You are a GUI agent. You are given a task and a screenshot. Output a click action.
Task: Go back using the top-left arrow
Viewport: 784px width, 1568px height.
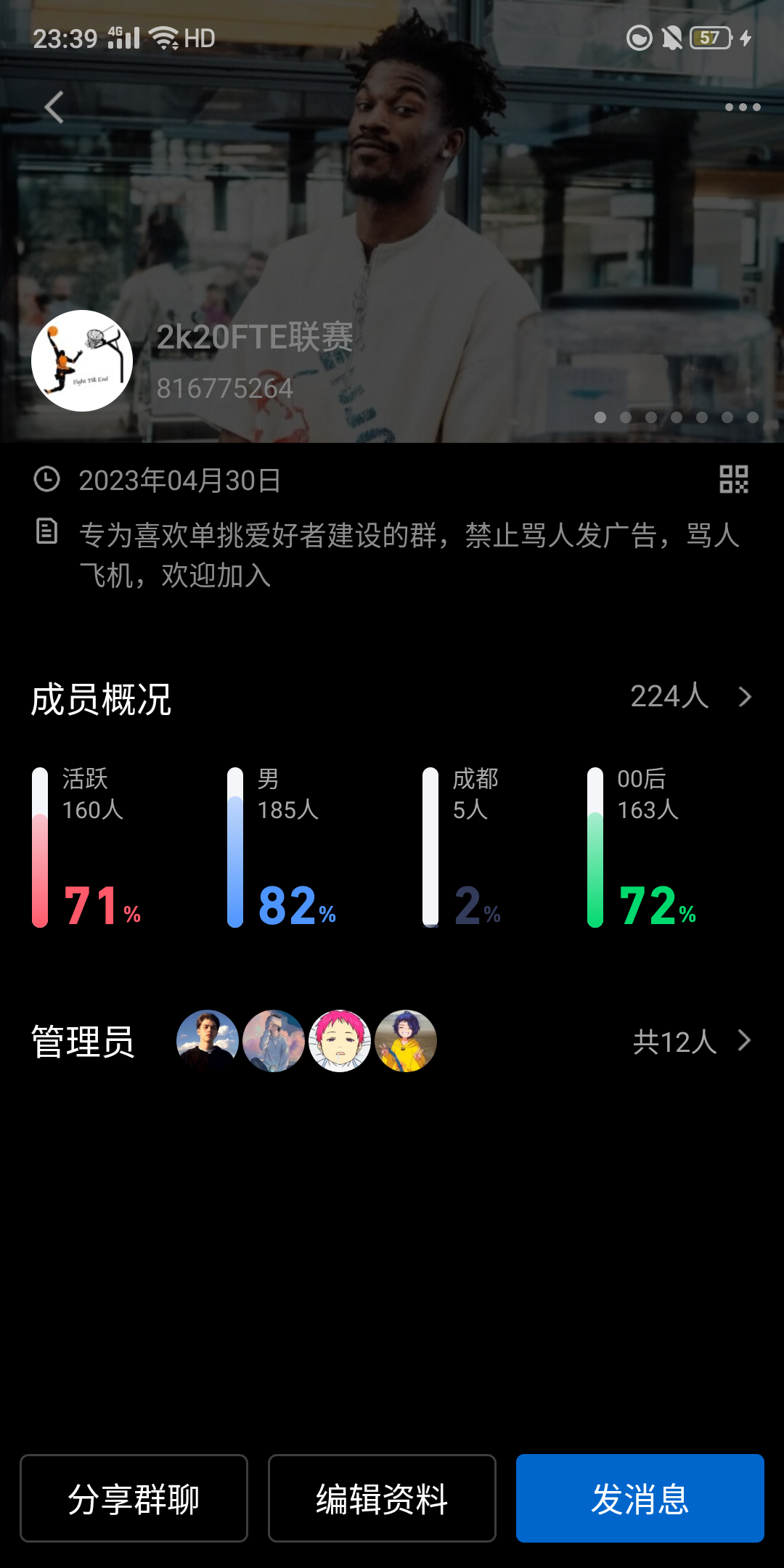click(x=54, y=107)
